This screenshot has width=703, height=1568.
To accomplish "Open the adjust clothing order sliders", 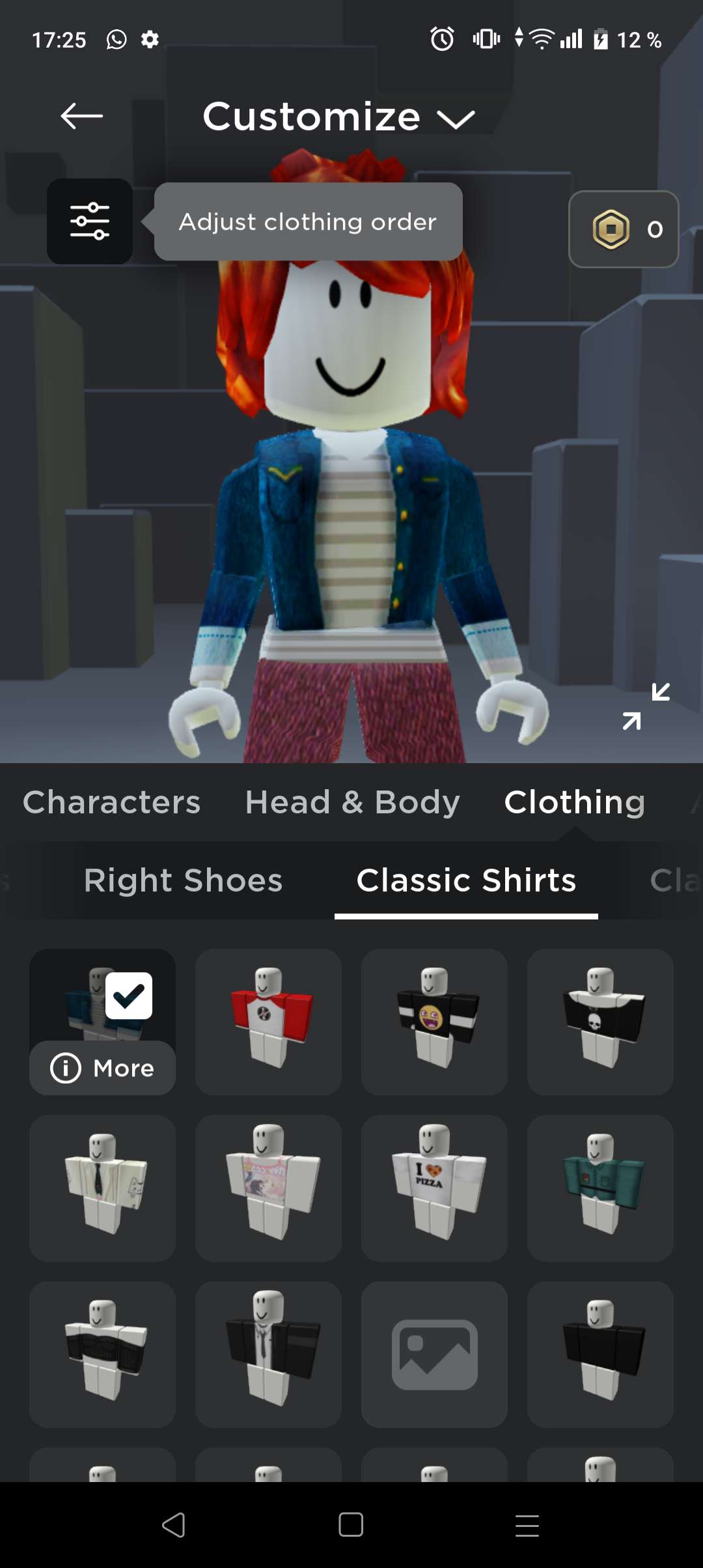I will (90, 221).
